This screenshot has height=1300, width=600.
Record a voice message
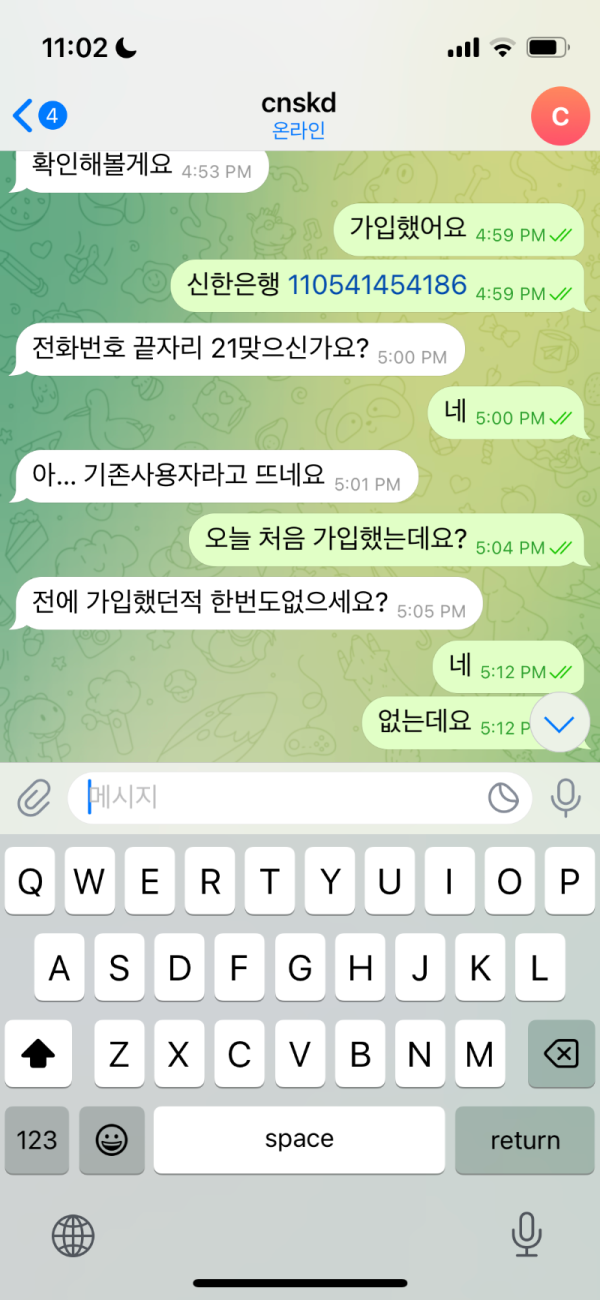coord(566,797)
